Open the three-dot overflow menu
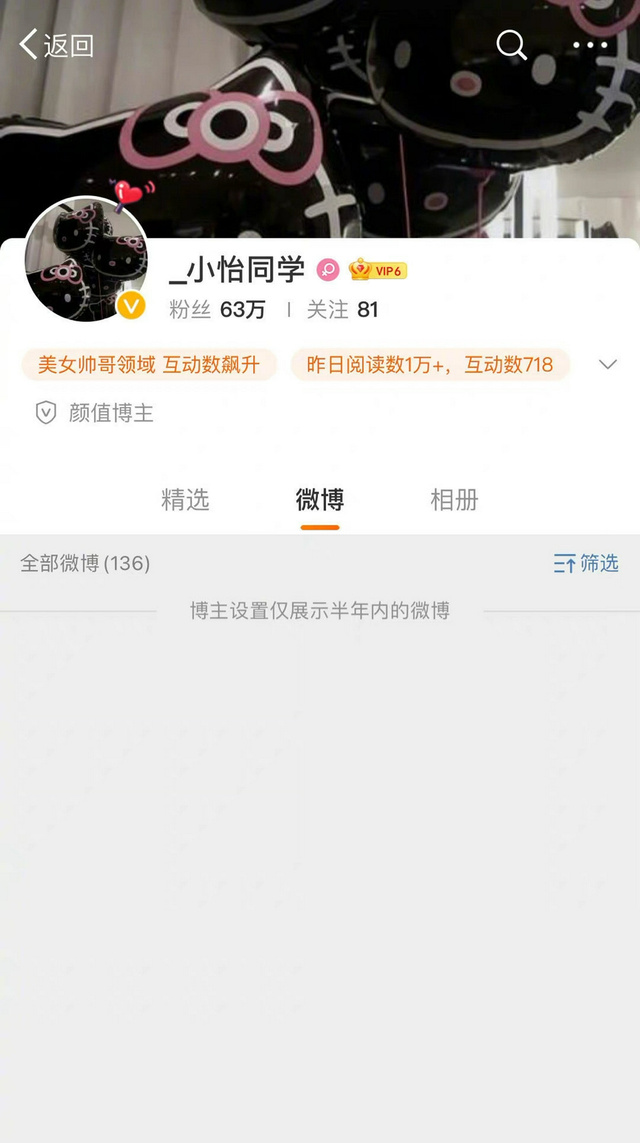 (x=590, y=45)
